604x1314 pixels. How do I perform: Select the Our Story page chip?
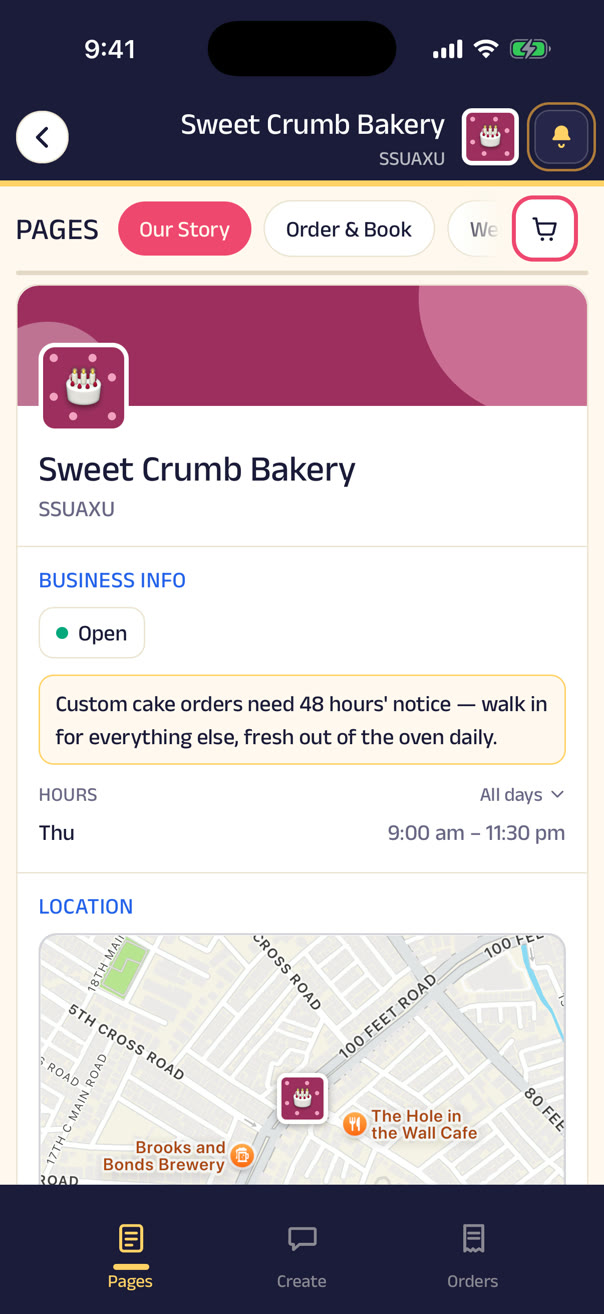click(184, 229)
